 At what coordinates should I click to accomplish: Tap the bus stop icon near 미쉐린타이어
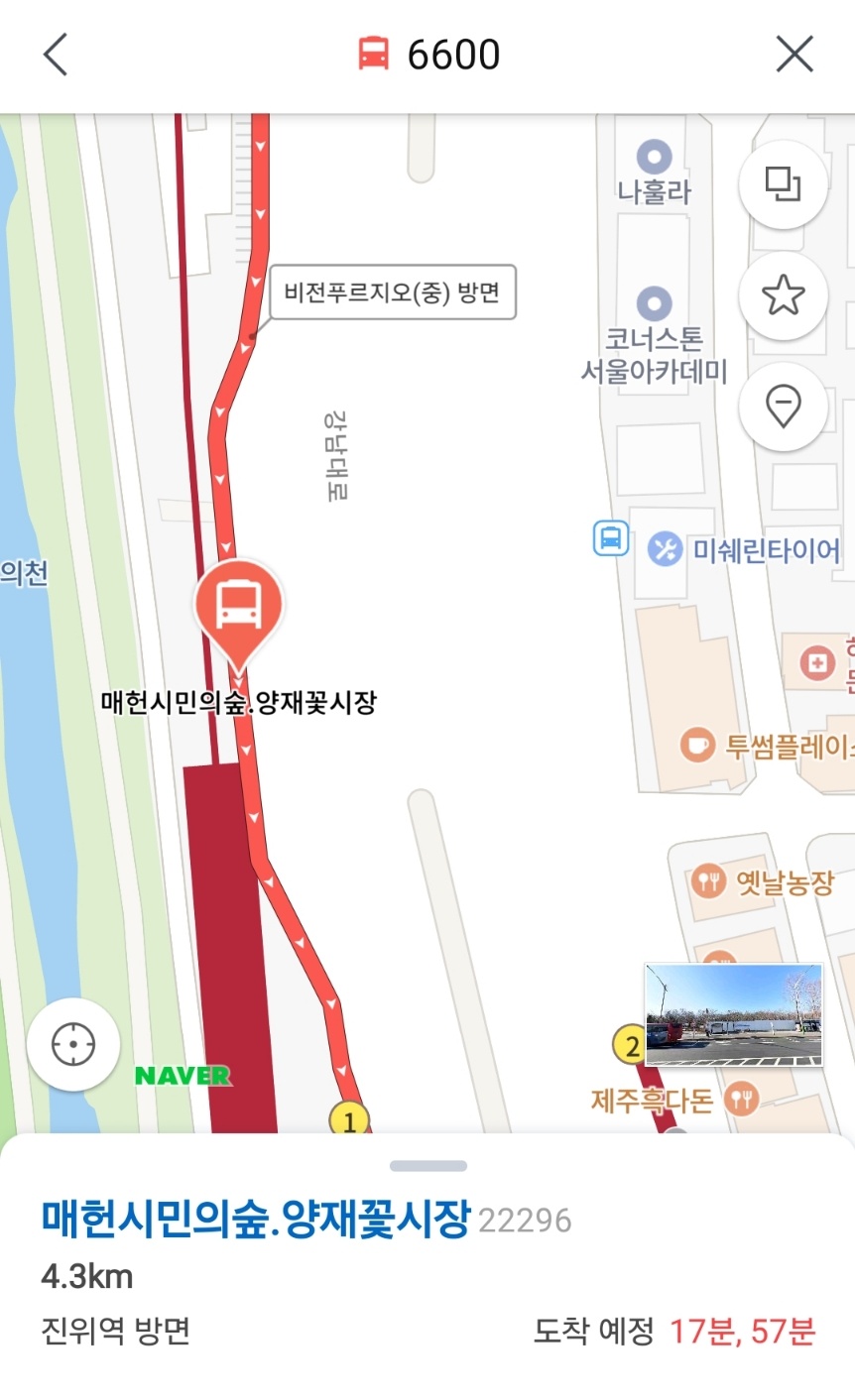coord(611,538)
